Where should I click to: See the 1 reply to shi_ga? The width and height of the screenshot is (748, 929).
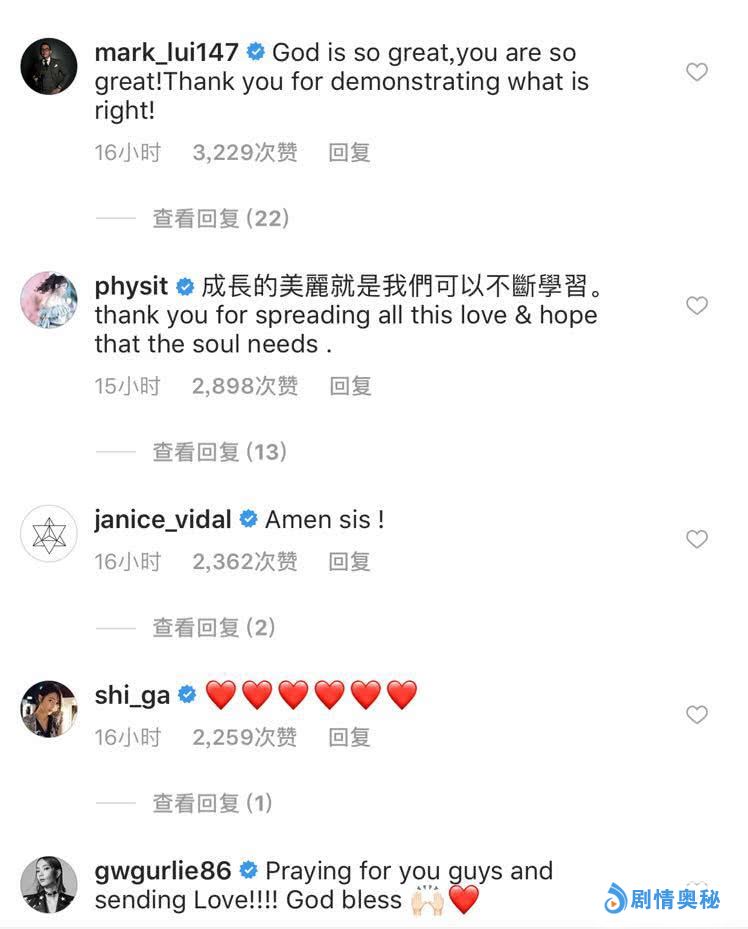pyautogui.click(x=212, y=803)
